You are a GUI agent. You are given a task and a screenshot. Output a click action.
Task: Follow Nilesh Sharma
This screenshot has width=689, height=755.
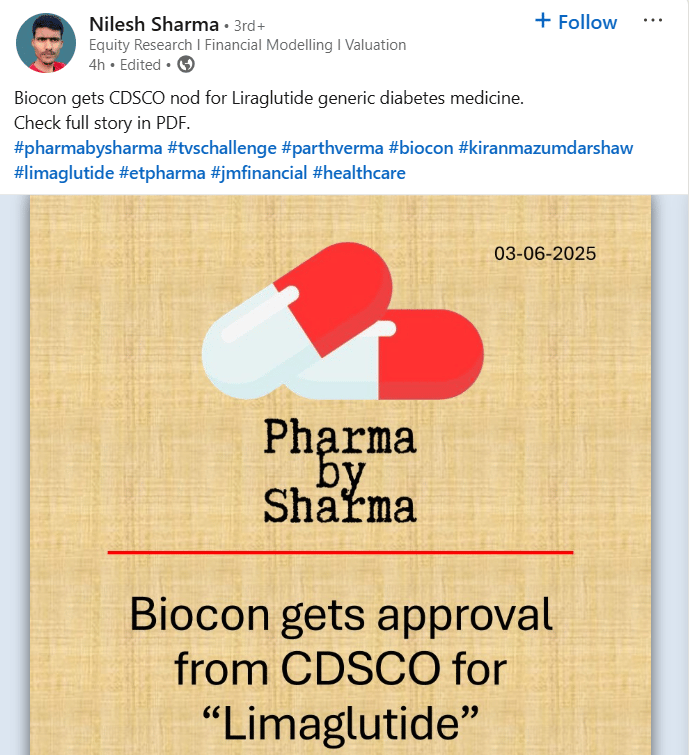pos(576,22)
